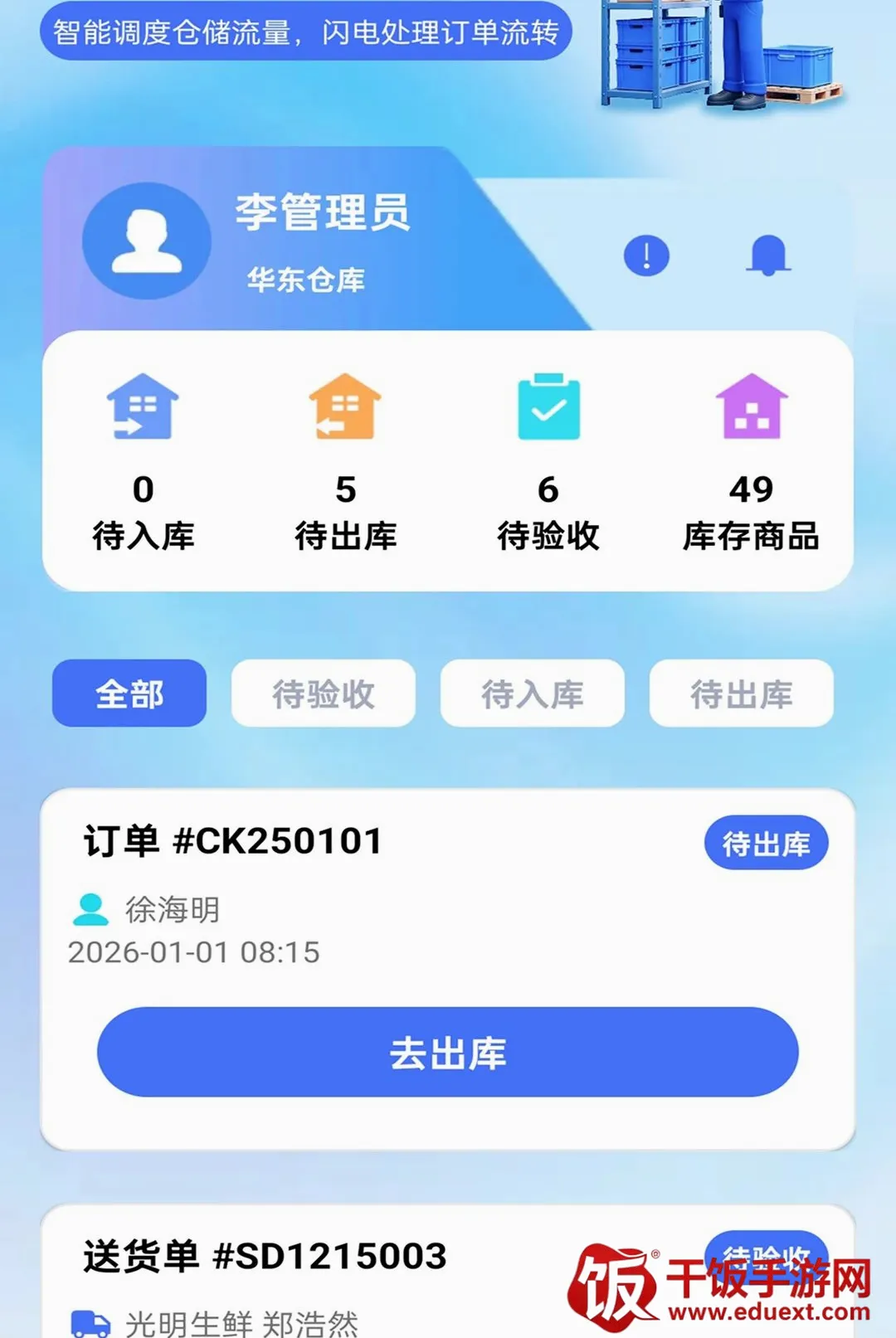Open the exclamation alert icon
Screen dimensions: 896x1338
tap(646, 255)
